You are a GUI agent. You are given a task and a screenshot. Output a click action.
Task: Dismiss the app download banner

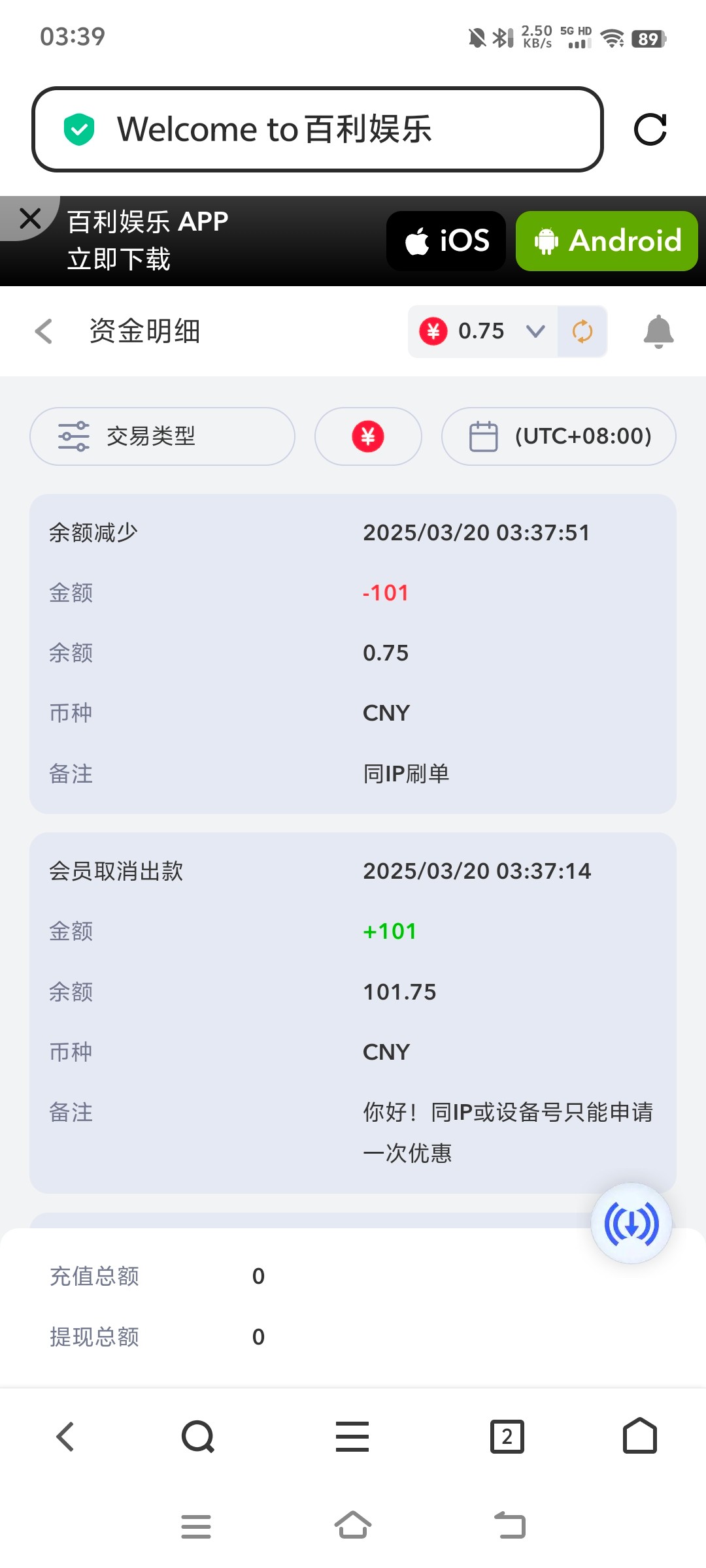30,218
